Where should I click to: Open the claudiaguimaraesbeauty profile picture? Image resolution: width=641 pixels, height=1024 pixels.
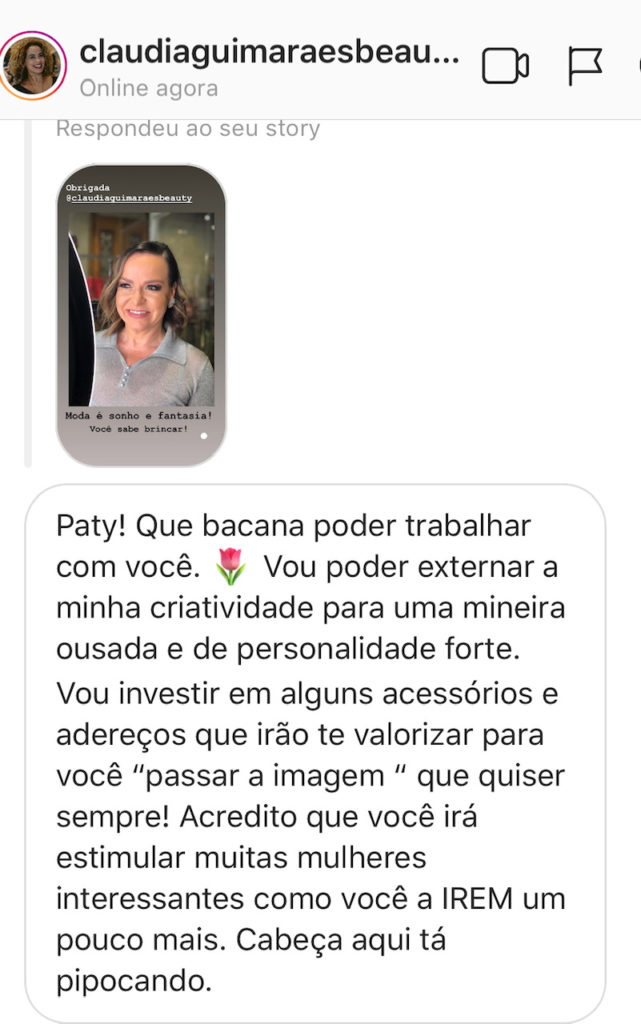point(33,66)
